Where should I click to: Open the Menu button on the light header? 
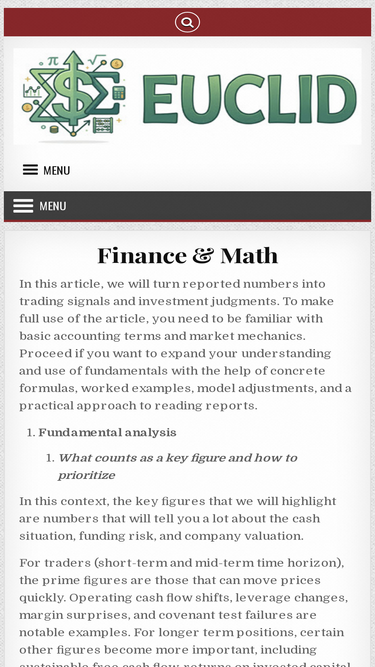(47, 170)
